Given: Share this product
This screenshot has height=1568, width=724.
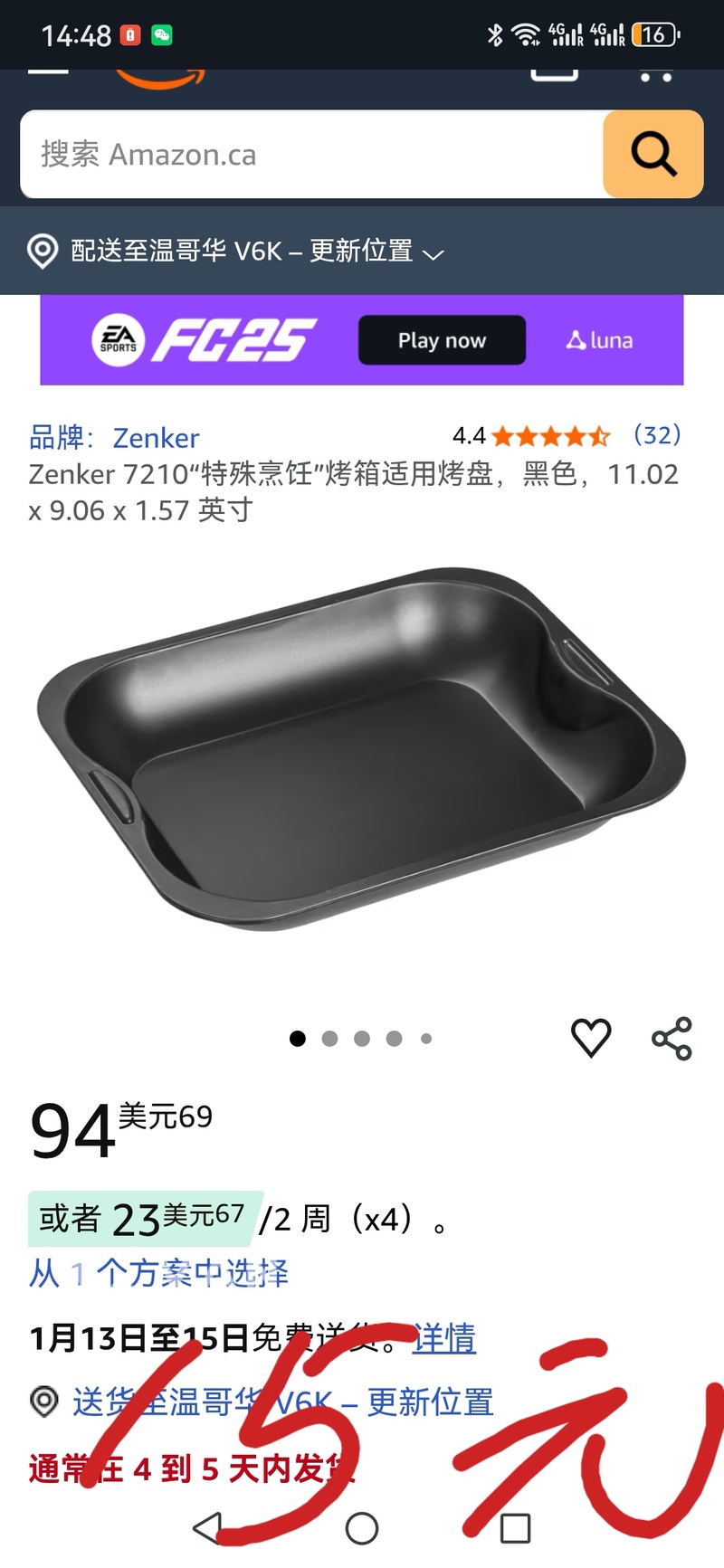Looking at the screenshot, I should coord(672,1038).
